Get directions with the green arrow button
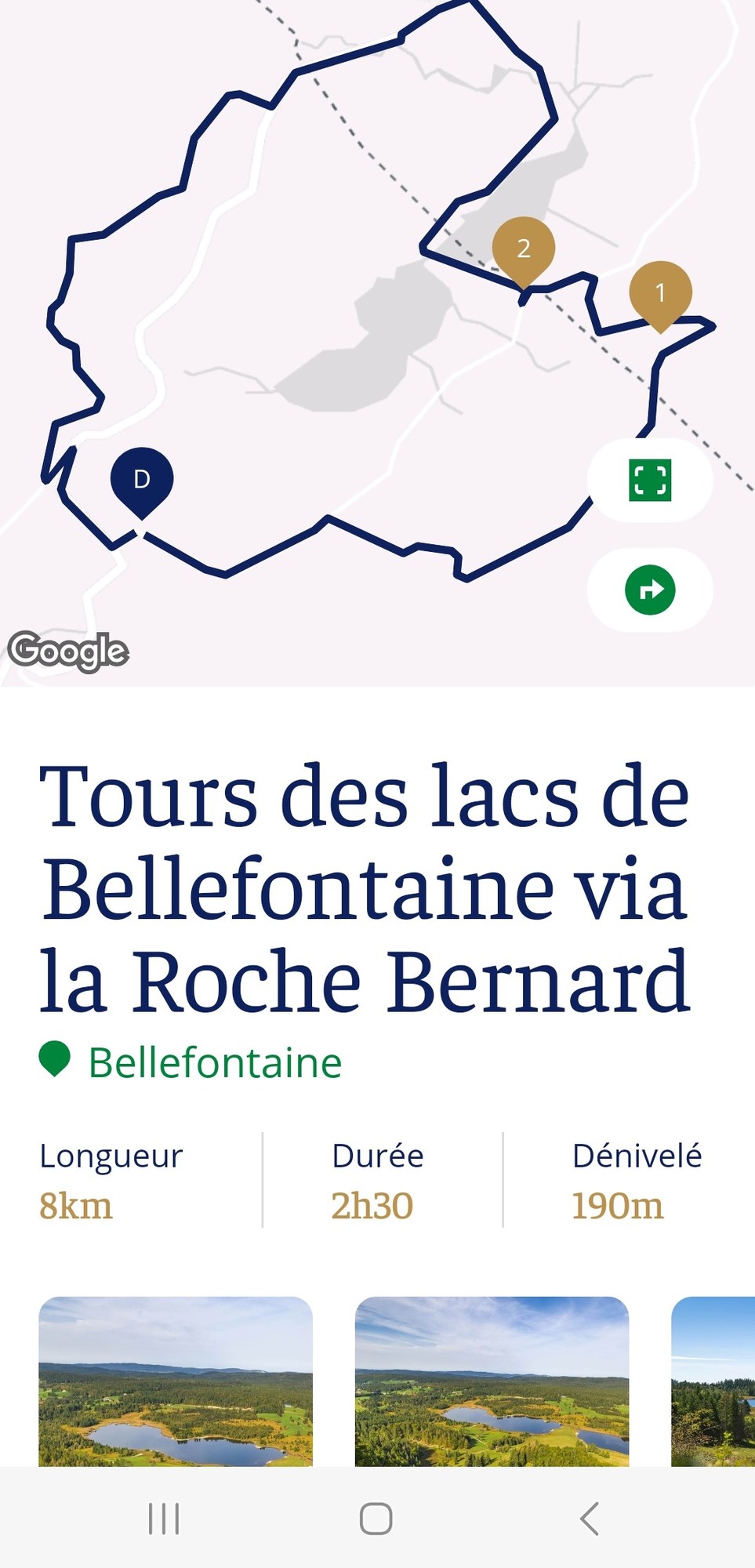The height and width of the screenshot is (1568, 755). click(x=650, y=590)
